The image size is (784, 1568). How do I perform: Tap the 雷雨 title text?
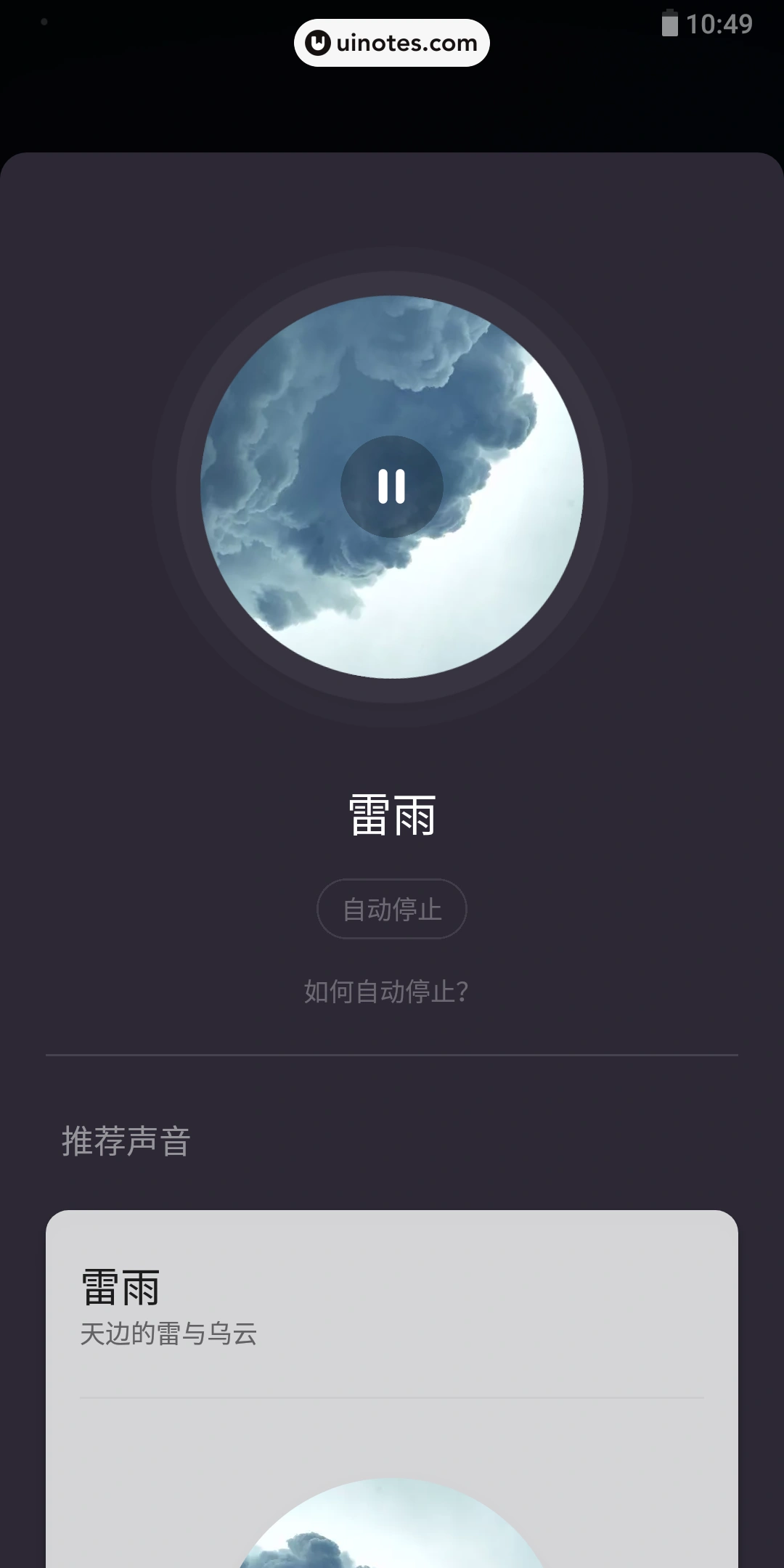point(392,815)
